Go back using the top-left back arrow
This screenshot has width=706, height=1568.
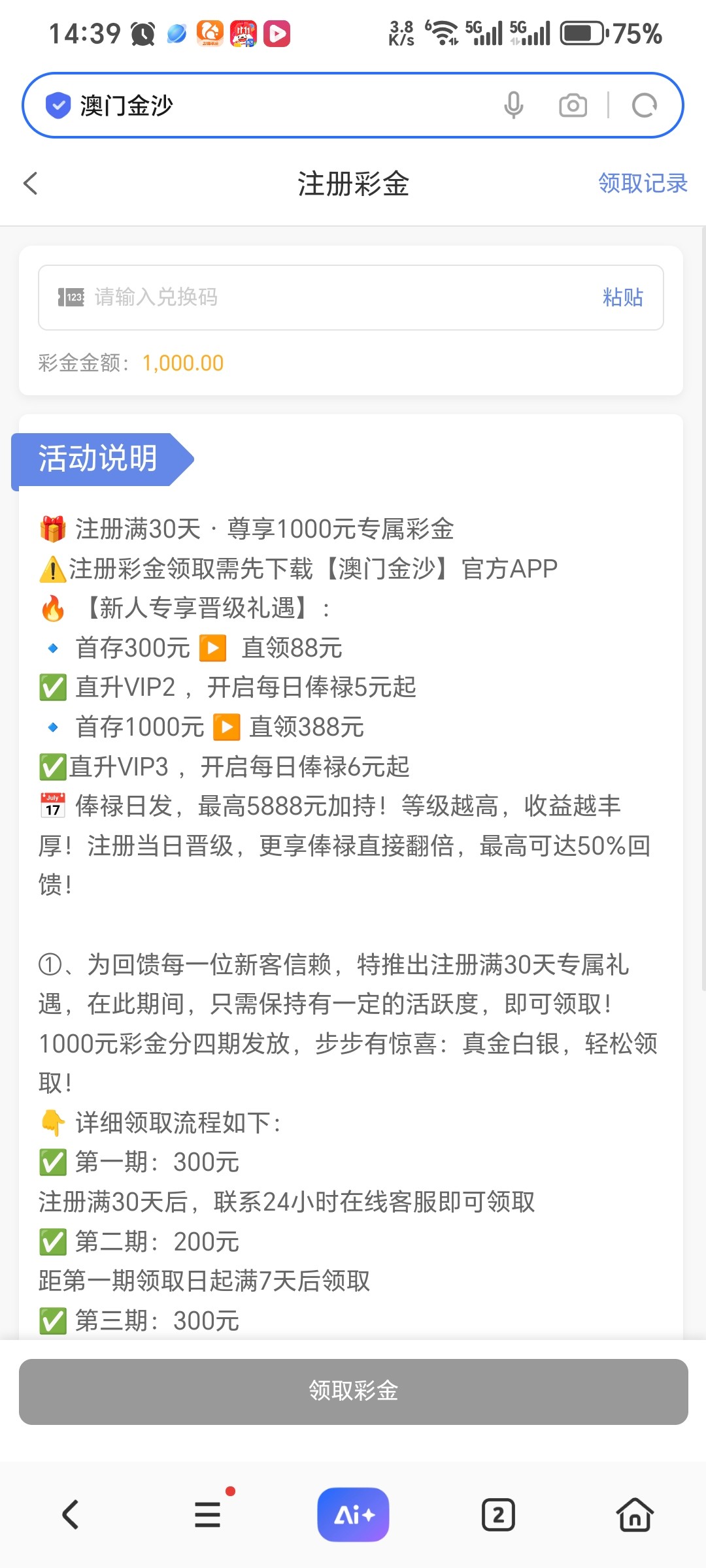click(29, 184)
